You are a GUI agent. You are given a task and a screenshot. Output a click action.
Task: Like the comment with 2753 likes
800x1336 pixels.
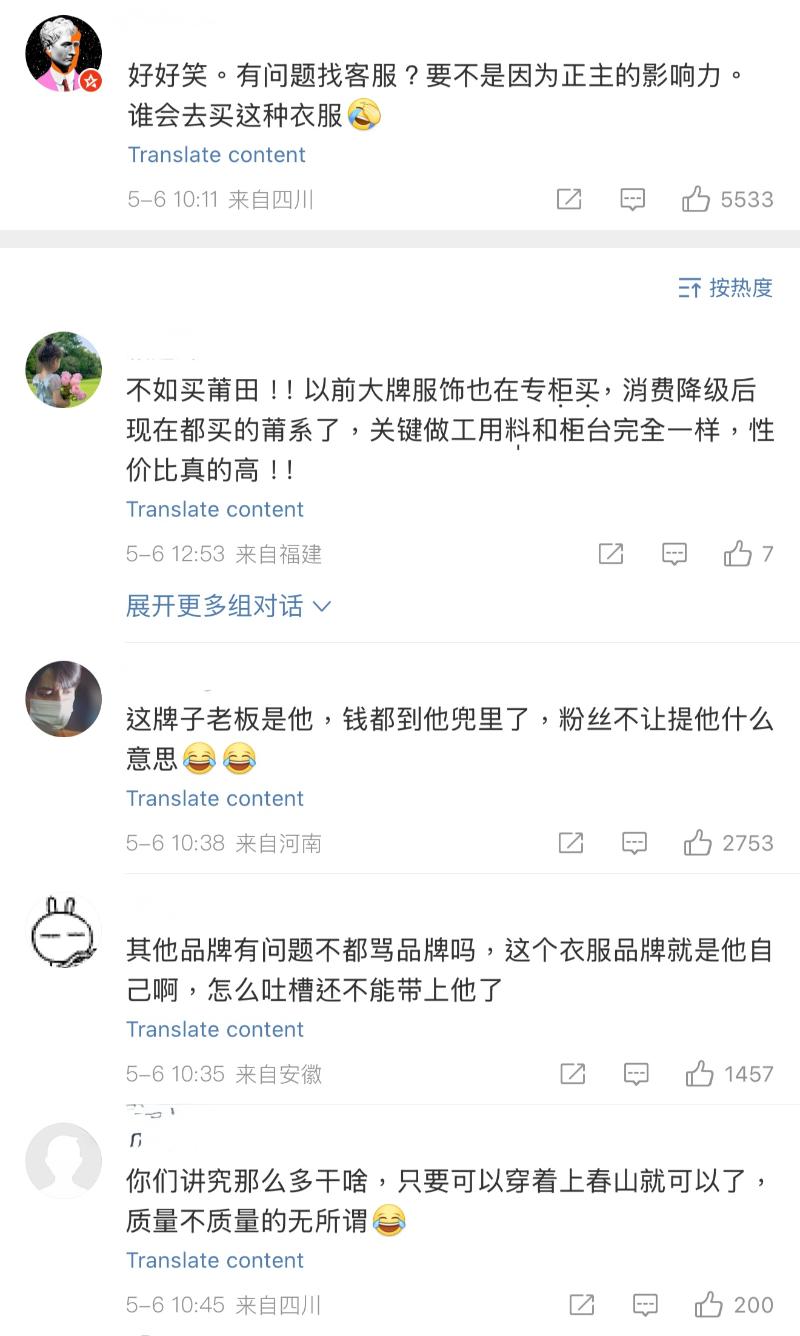pyautogui.click(x=698, y=843)
